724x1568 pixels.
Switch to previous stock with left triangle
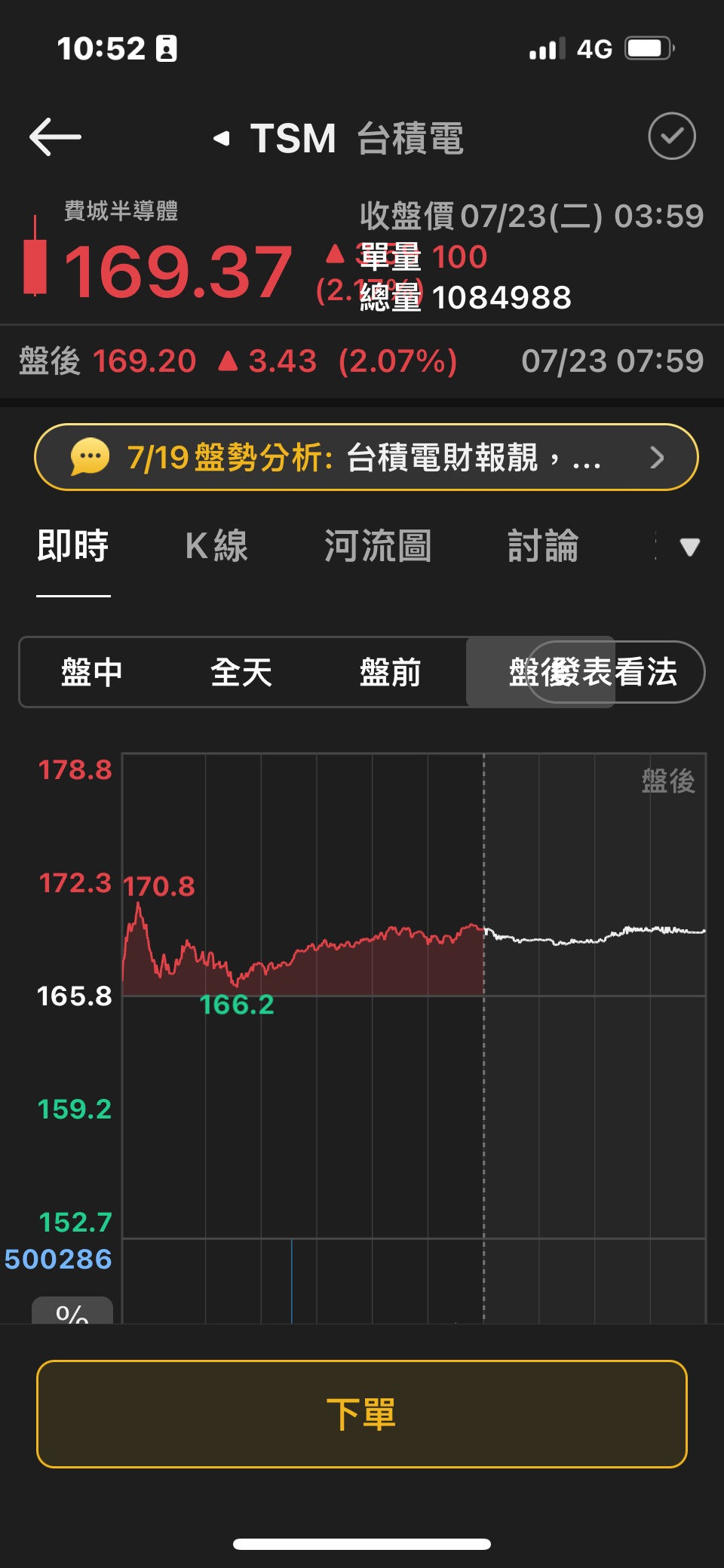pos(221,138)
